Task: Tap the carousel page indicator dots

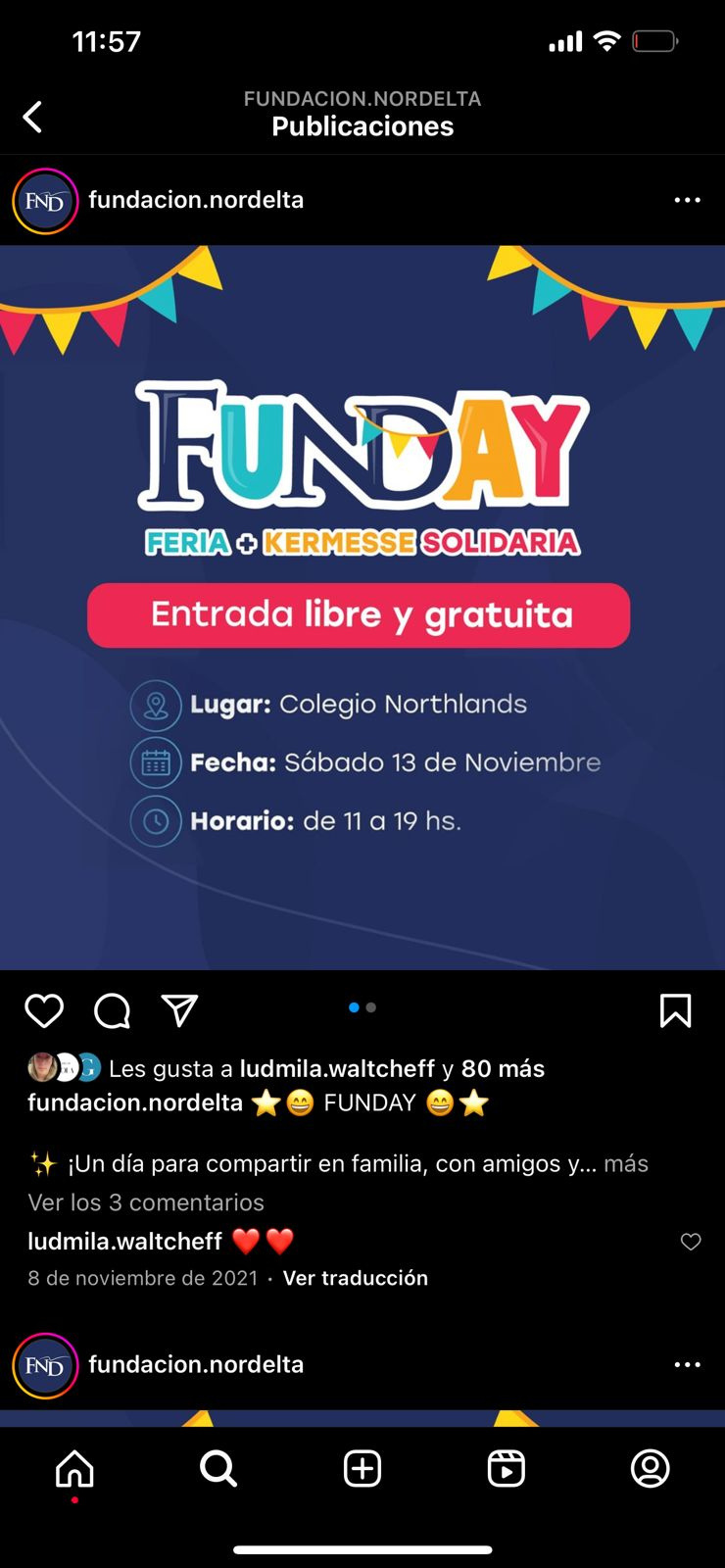Action: coord(362,1007)
